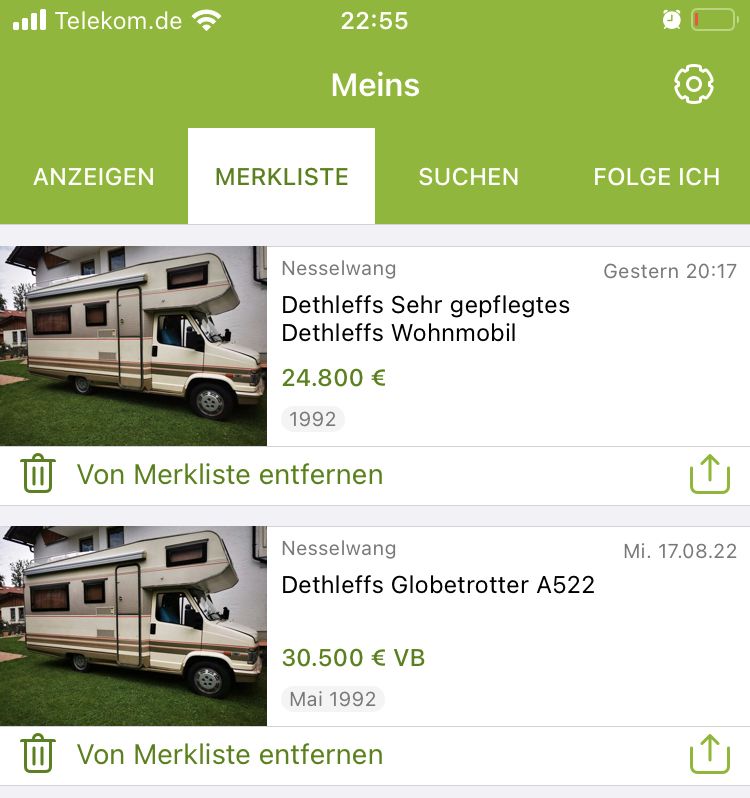Image resolution: width=750 pixels, height=798 pixels.
Task: Remove Globetrotter A522 from Merkliste
Action: 203,754
